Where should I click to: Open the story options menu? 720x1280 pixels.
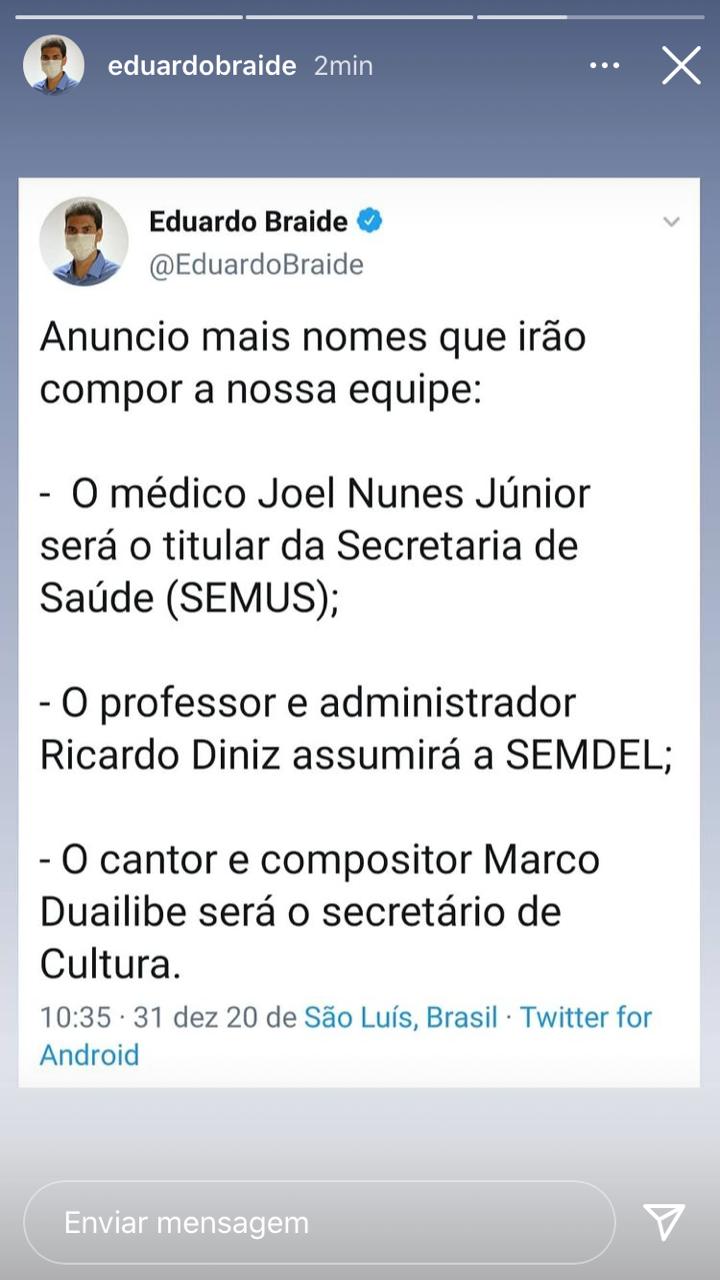(x=604, y=66)
